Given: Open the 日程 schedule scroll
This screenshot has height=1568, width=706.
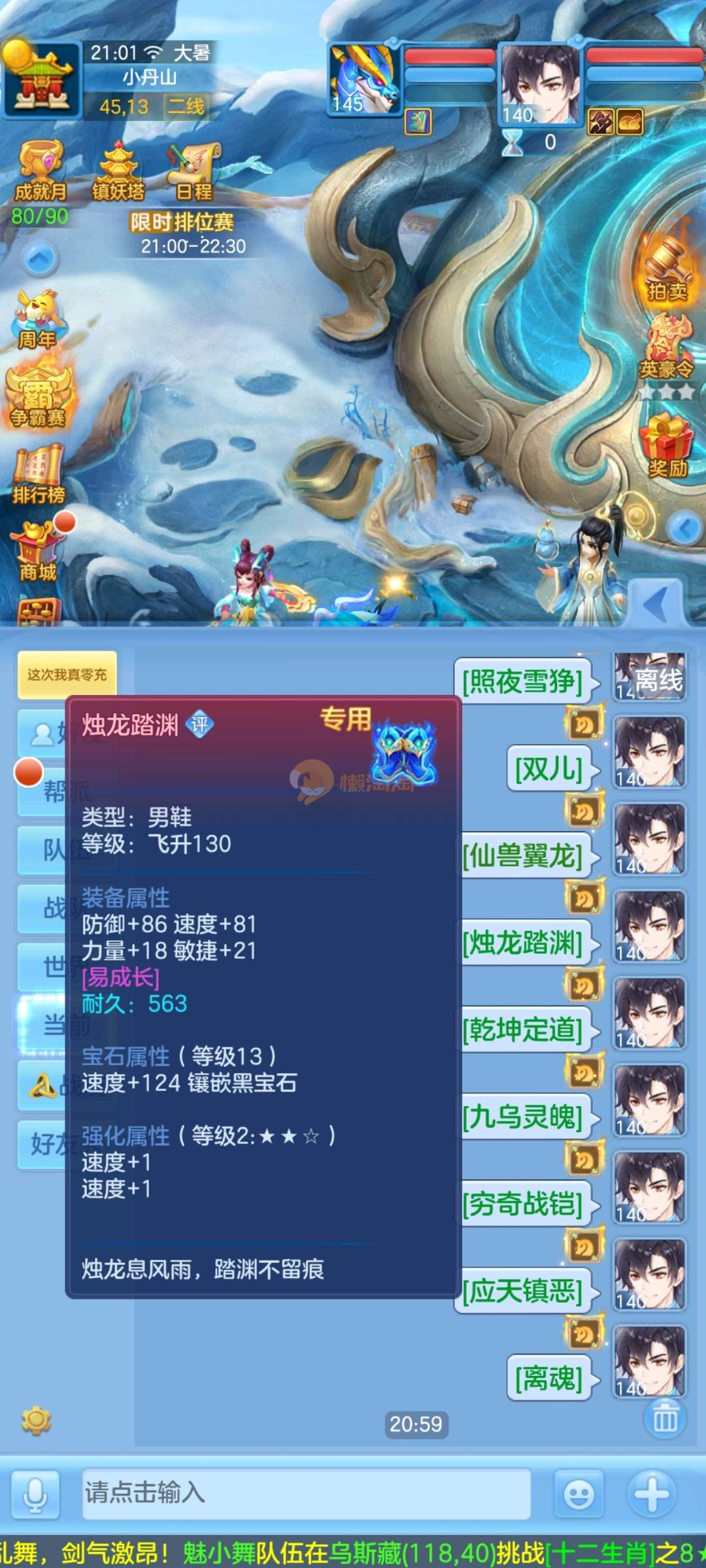Looking at the screenshot, I should [194, 170].
